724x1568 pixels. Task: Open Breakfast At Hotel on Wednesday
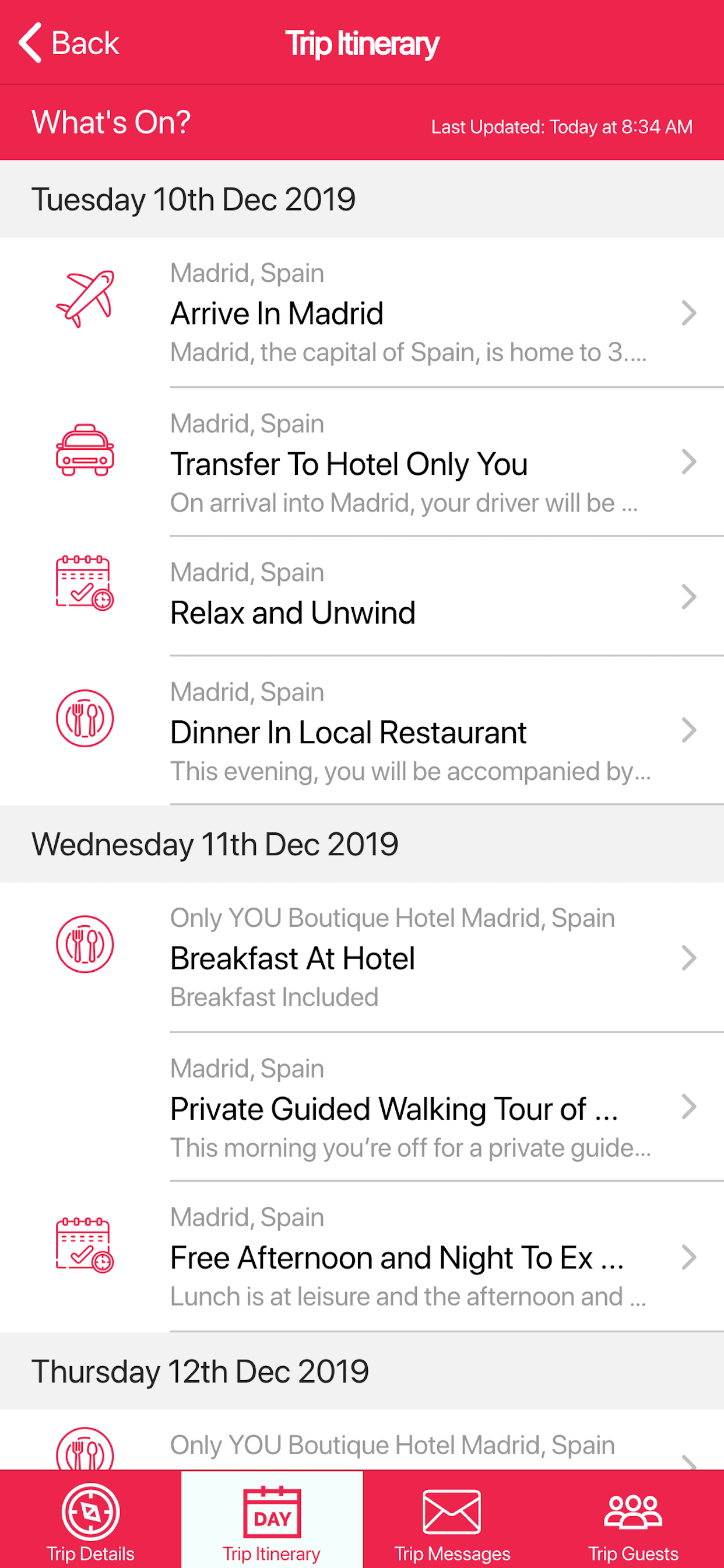[x=362, y=957]
